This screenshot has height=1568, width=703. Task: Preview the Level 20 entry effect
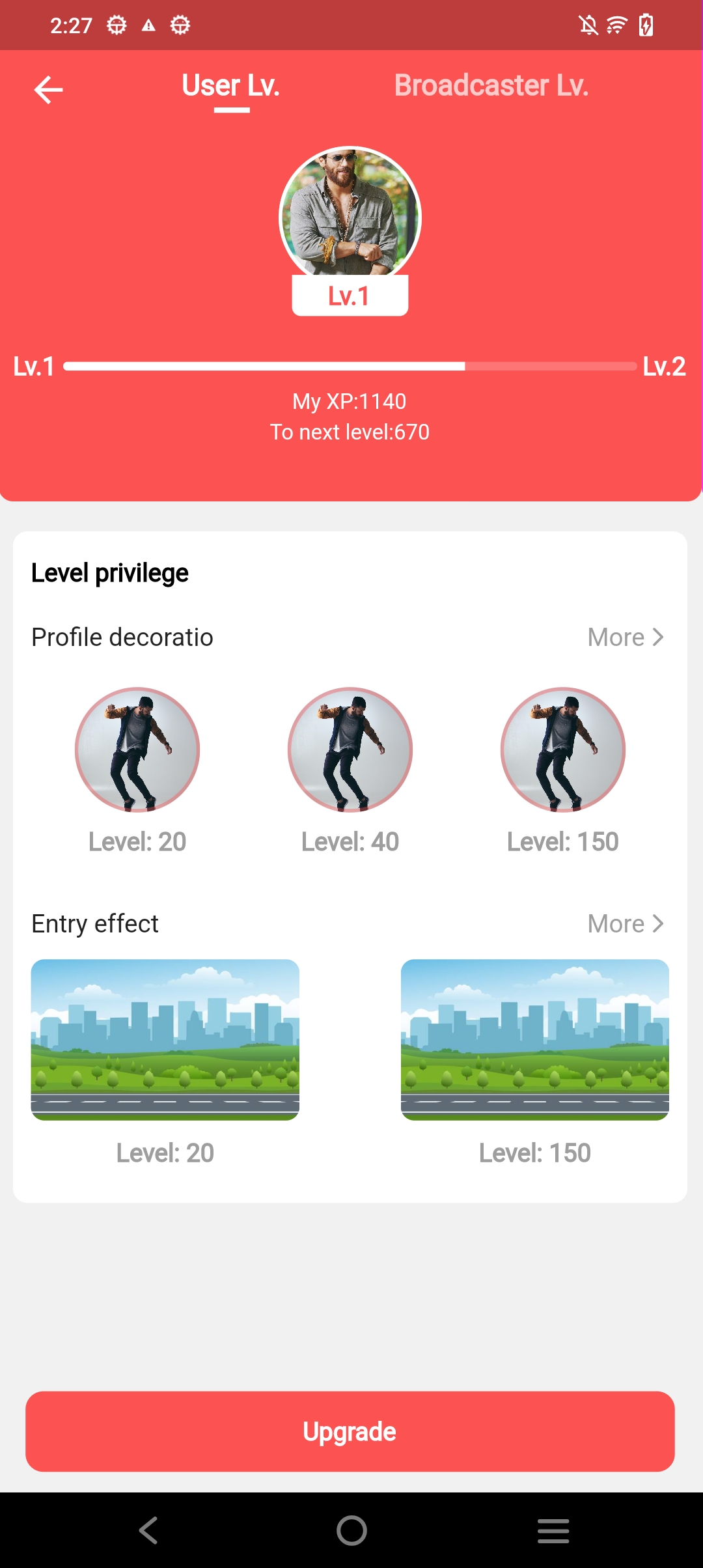pos(165,1039)
